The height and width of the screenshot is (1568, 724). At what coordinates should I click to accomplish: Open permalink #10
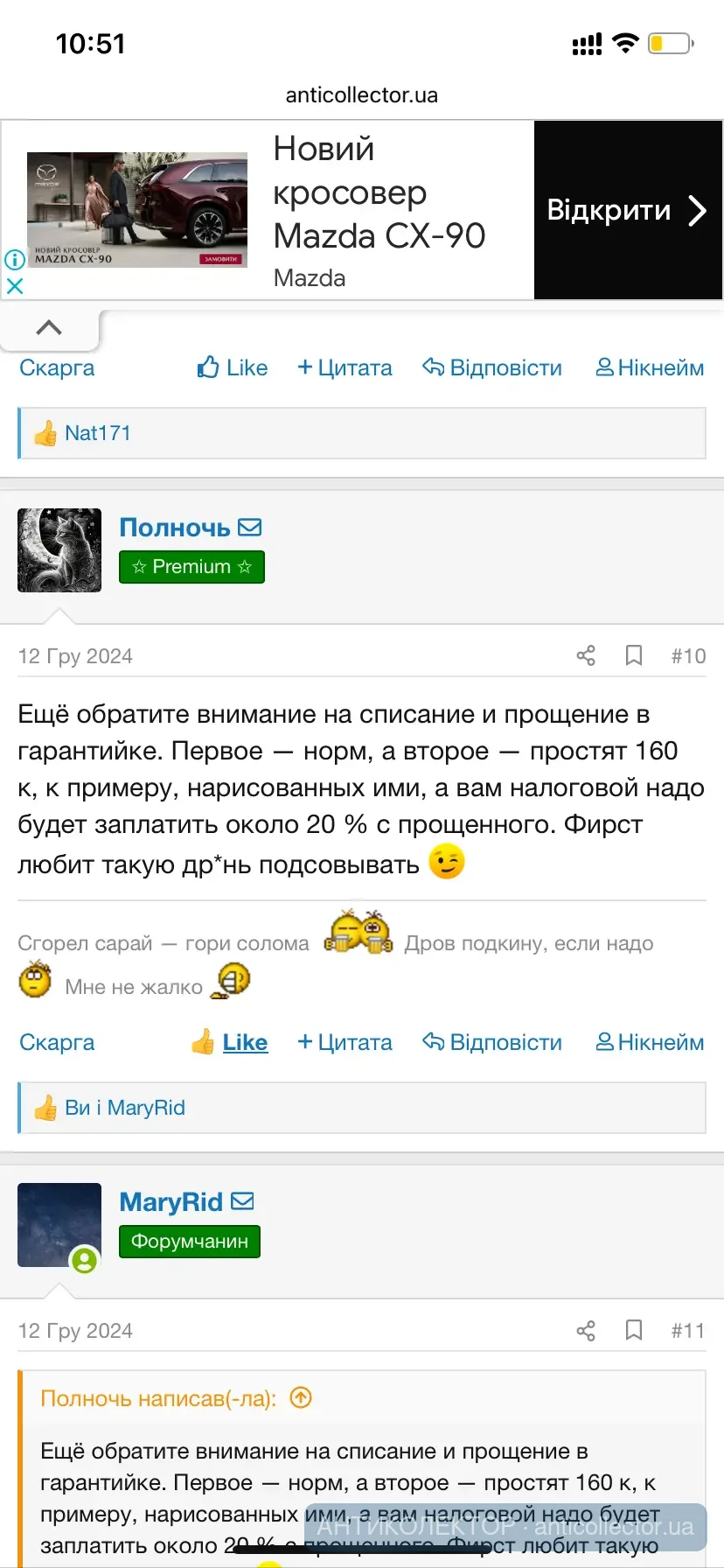tap(688, 656)
